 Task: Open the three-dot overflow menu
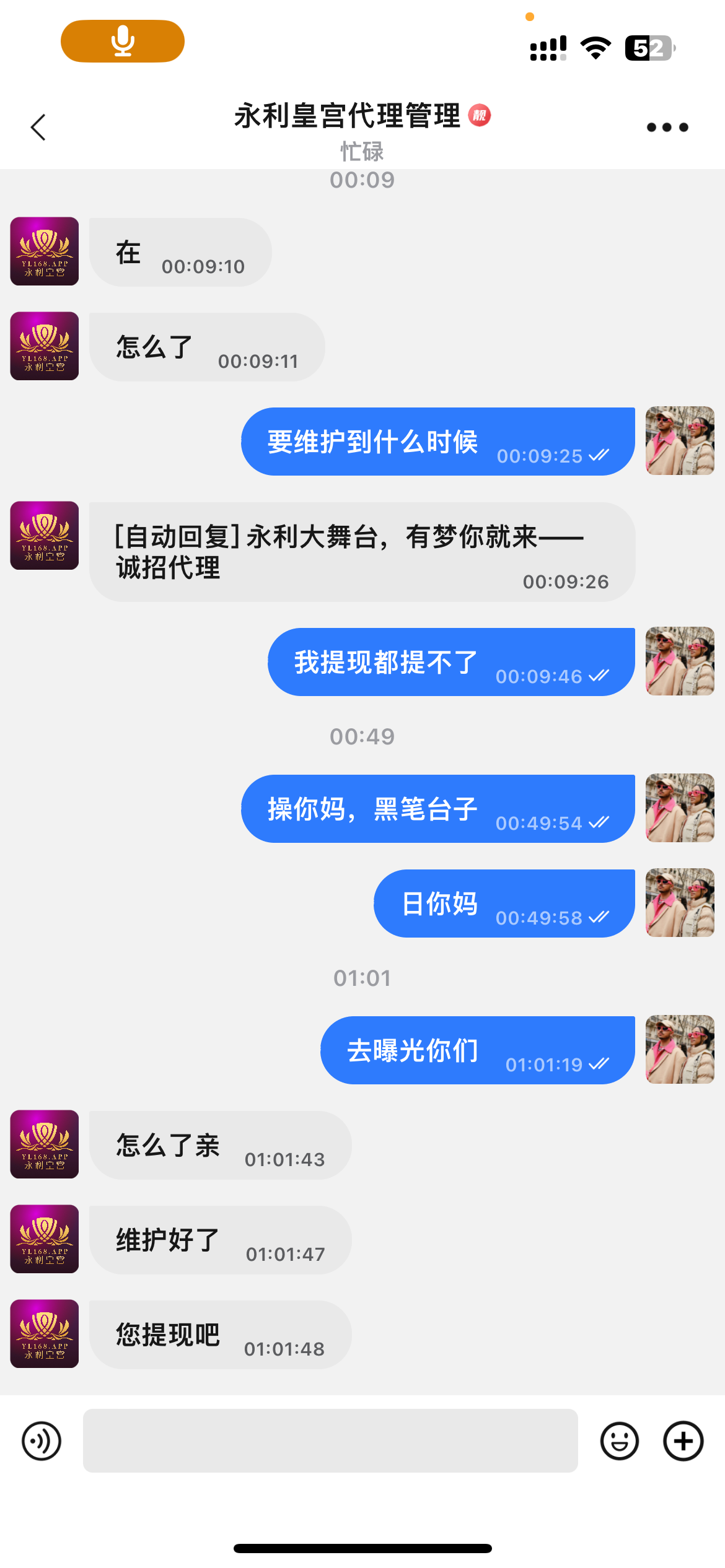[x=666, y=127]
